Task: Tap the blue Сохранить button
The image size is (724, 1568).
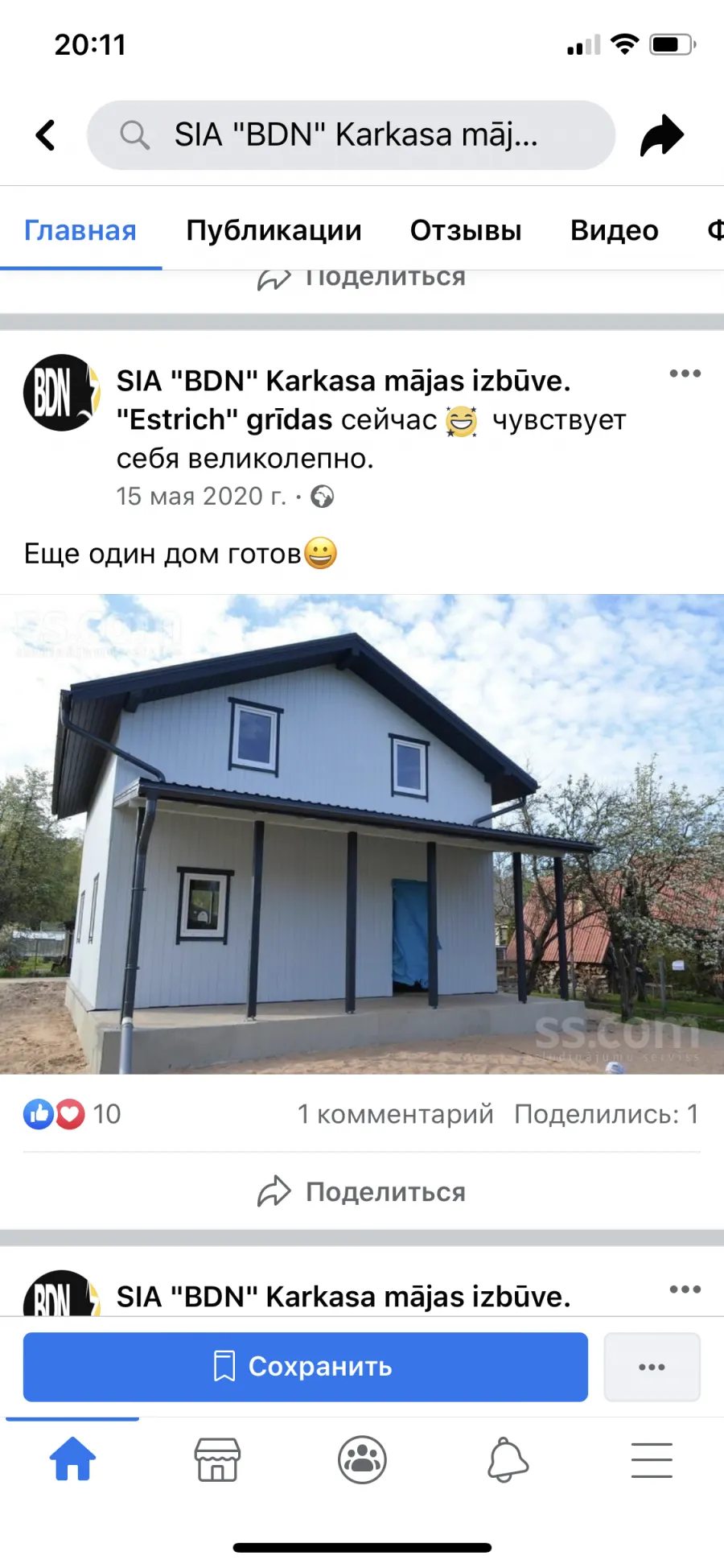Action: tap(305, 1367)
